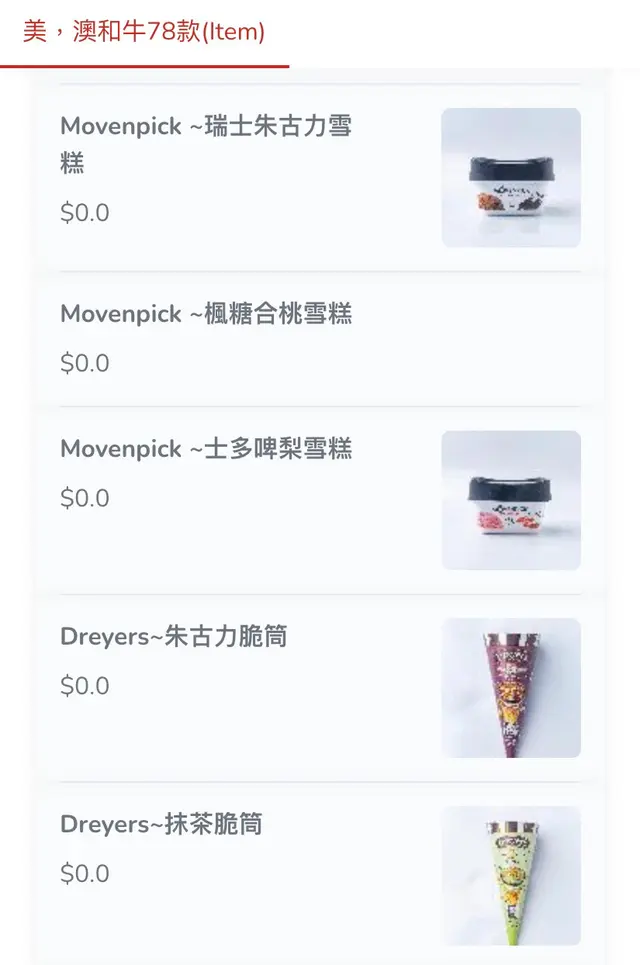Open Dreyers~朱古力脆筒 item

[x=174, y=637]
